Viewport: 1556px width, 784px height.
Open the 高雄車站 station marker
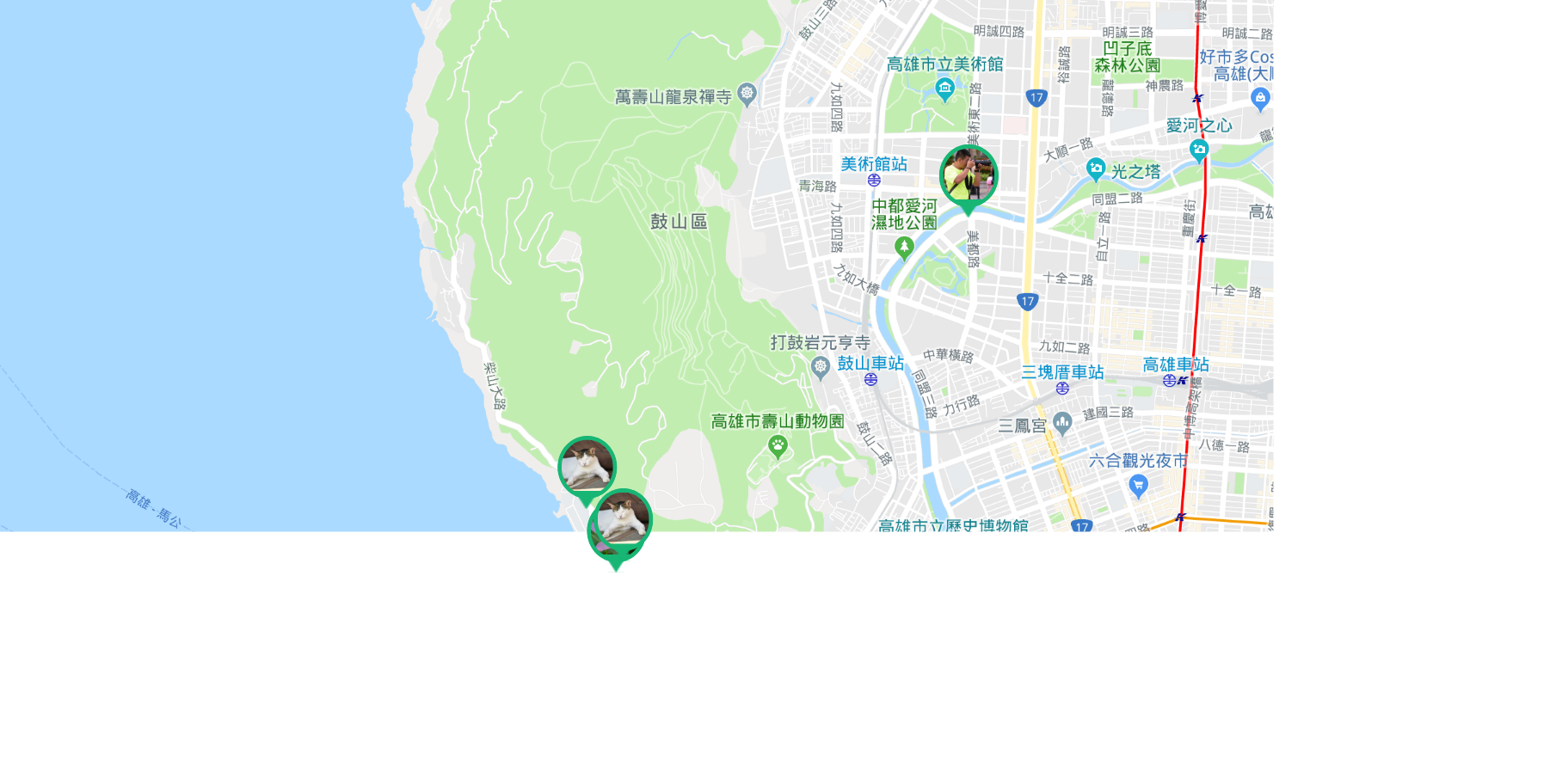pyautogui.click(x=1169, y=380)
